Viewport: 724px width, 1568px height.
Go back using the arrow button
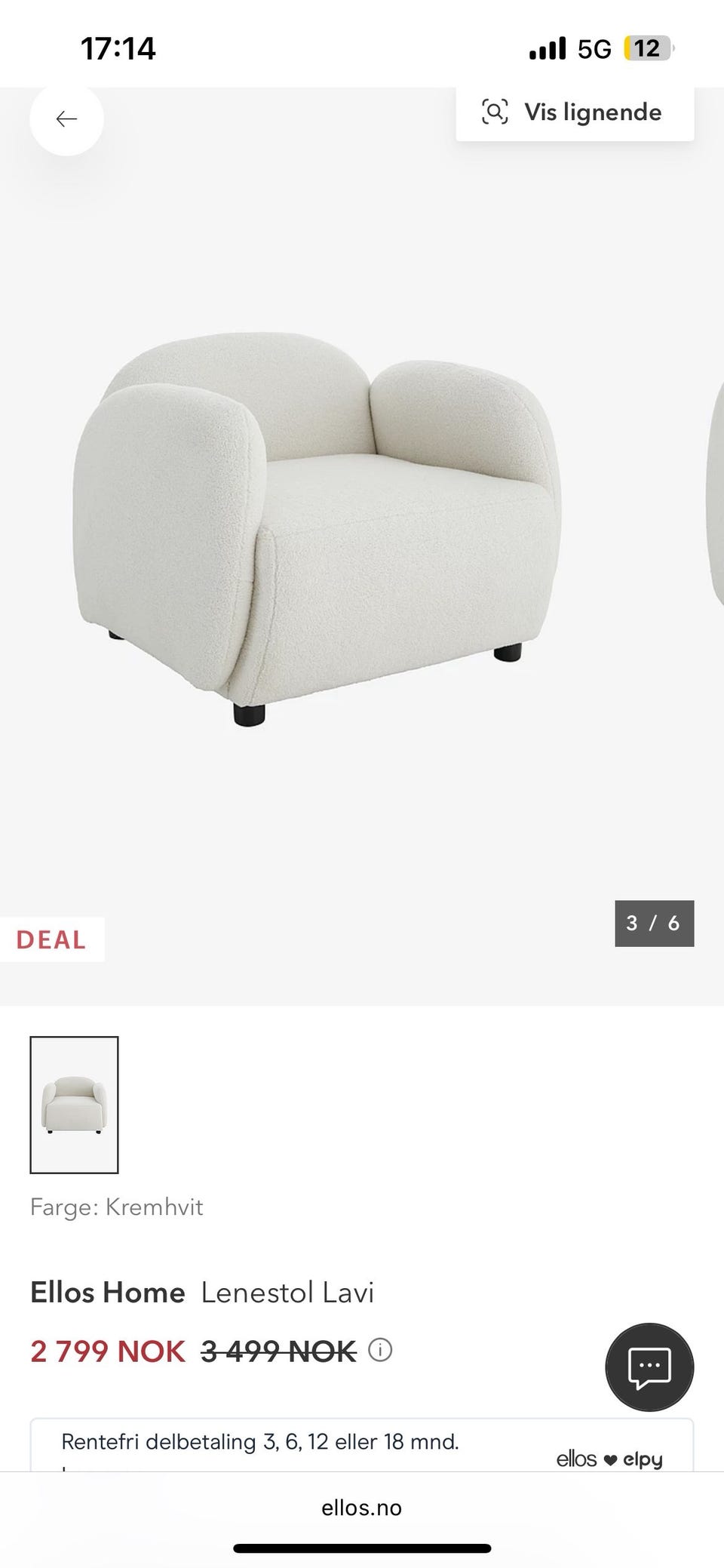click(x=66, y=119)
